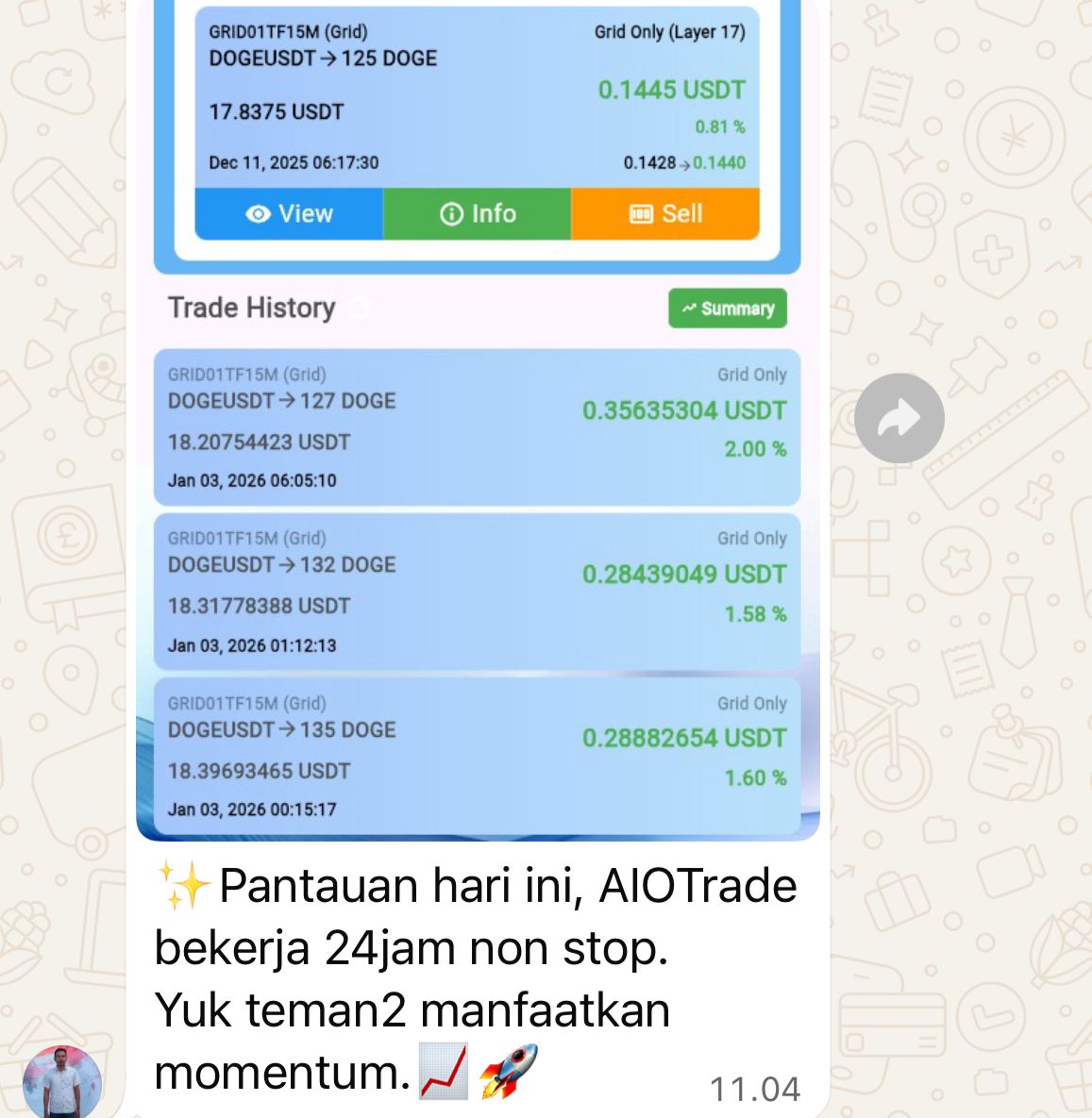Toggle the Summary view of Trade History
The width and height of the screenshot is (1092, 1118).
(727, 309)
